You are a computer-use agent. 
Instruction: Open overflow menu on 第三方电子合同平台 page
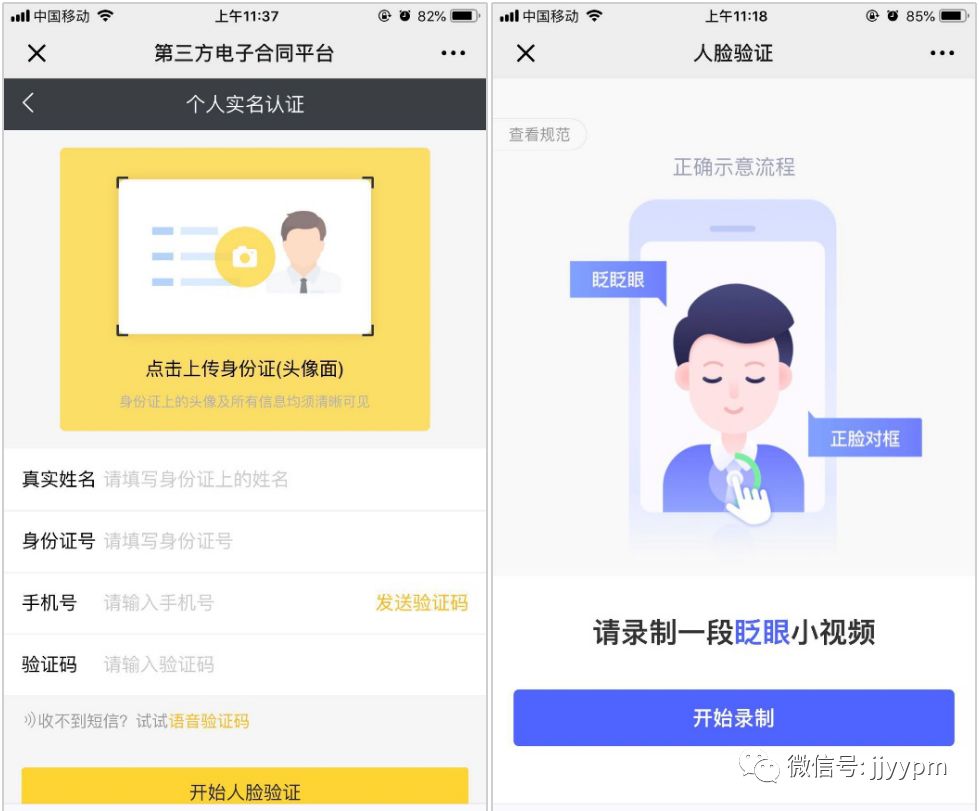[x=453, y=53]
